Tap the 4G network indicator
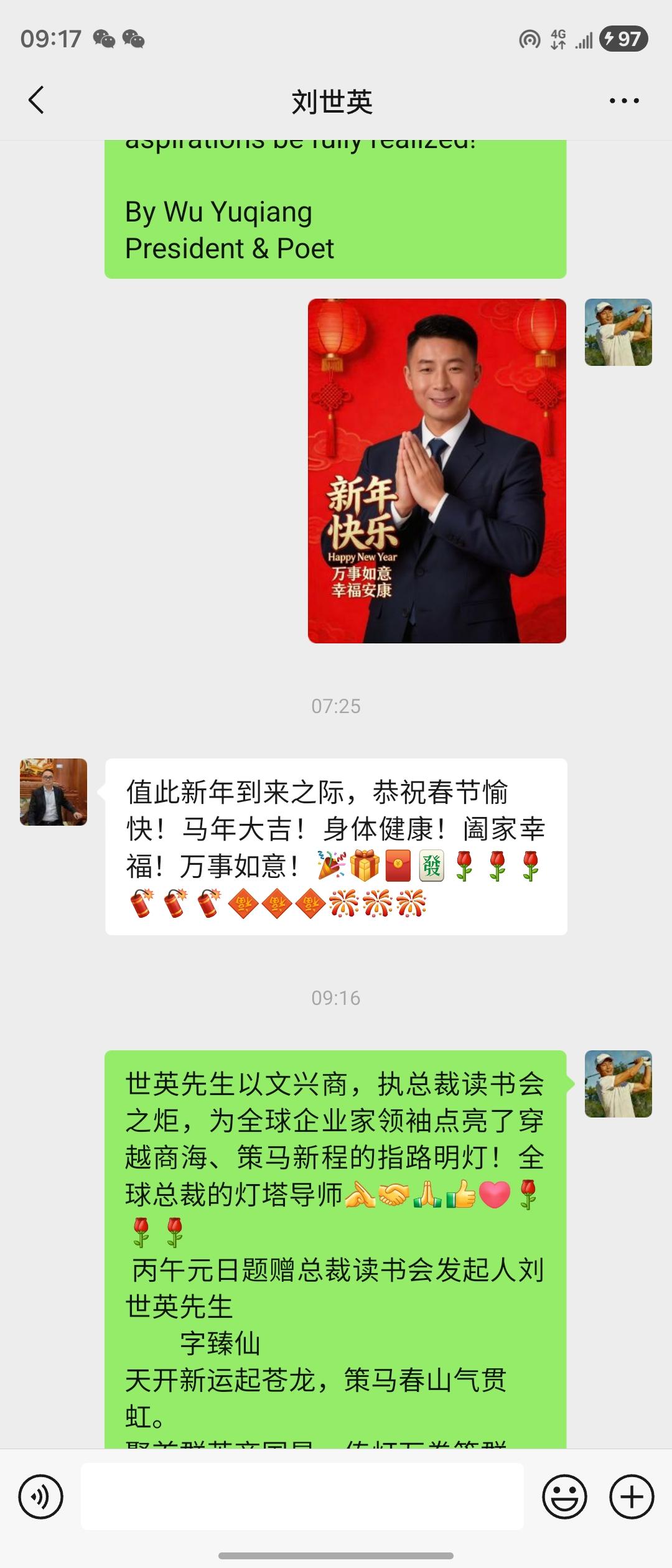Viewport: 672px width, 1568px height. coord(558,39)
